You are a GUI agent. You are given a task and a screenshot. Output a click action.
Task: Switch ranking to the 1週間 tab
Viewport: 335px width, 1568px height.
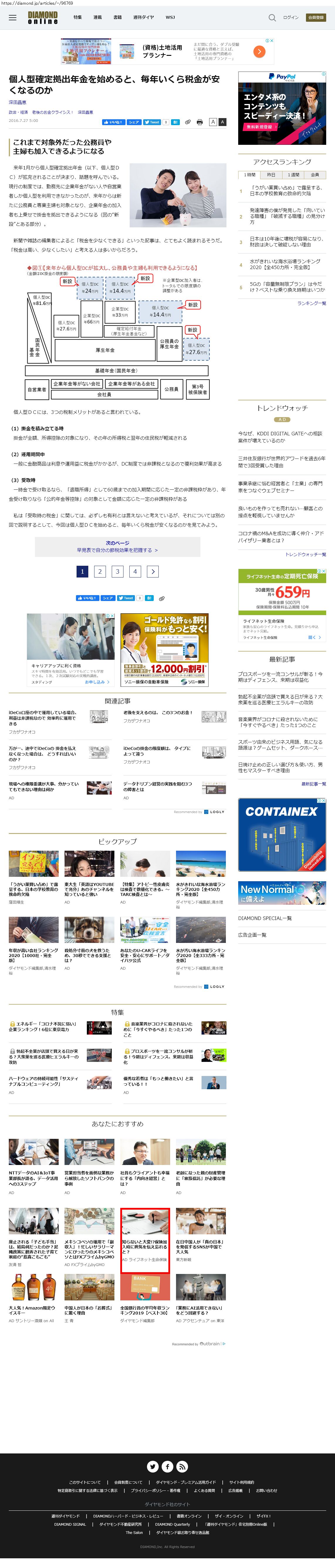pos(294,175)
